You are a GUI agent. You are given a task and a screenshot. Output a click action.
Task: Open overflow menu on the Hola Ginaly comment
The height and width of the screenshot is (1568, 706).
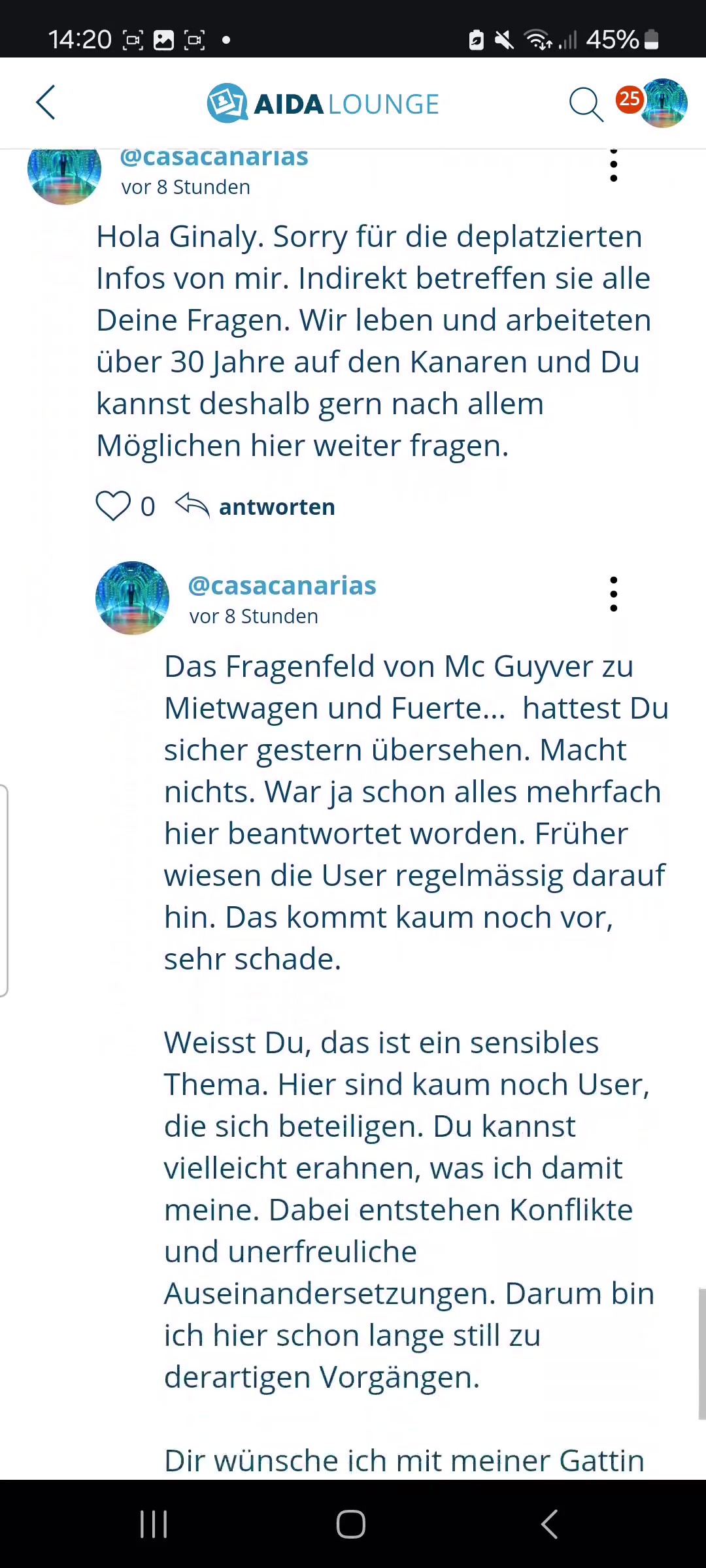click(613, 166)
